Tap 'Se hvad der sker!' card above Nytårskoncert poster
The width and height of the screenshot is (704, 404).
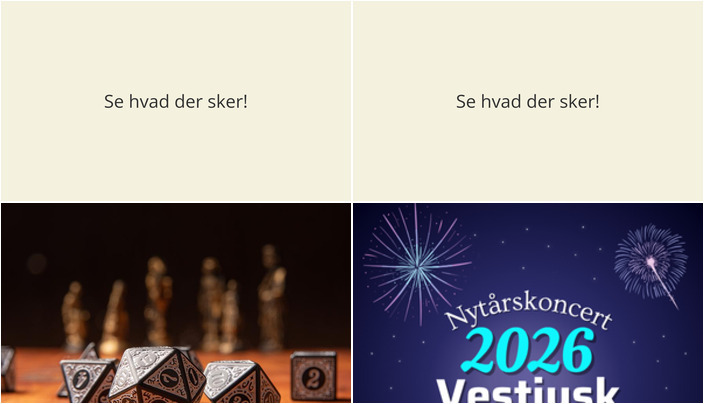pyautogui.click(x=528, y=101)
